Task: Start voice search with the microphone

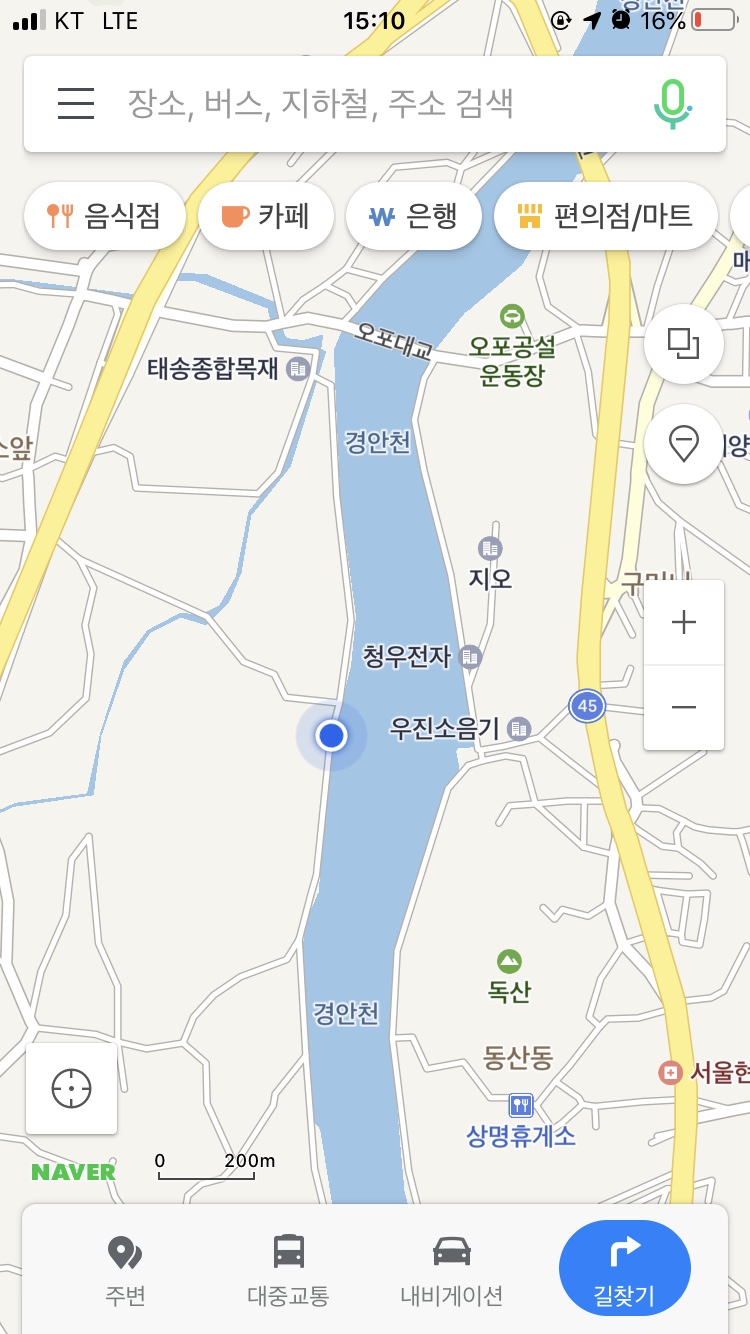Action: 673,103
